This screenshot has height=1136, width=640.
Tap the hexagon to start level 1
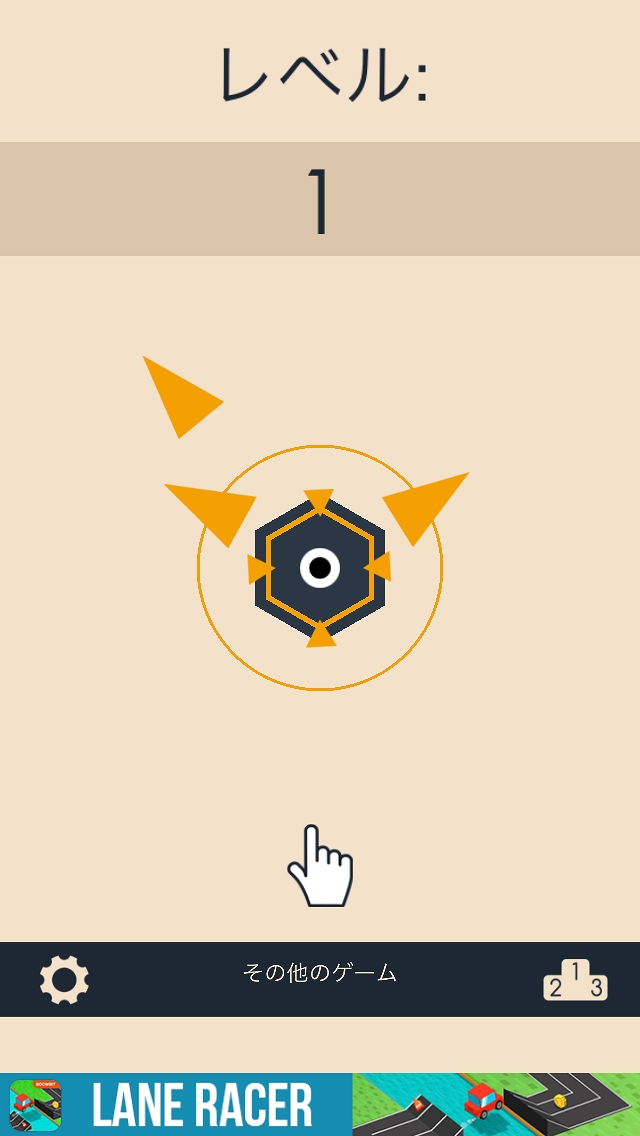coord(320,568)
